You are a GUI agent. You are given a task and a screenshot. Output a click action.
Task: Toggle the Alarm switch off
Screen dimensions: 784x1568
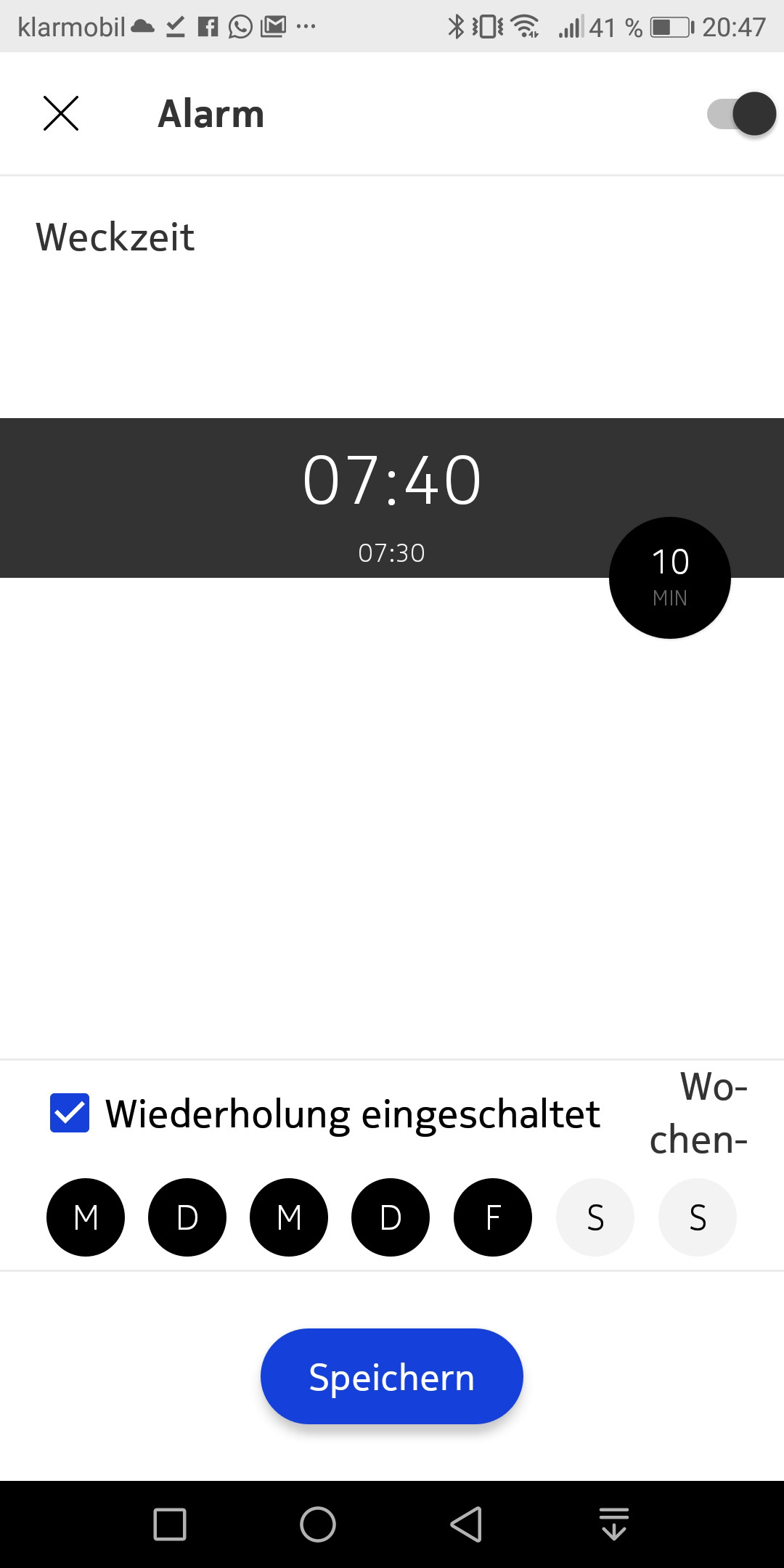[x=741, y=114]
